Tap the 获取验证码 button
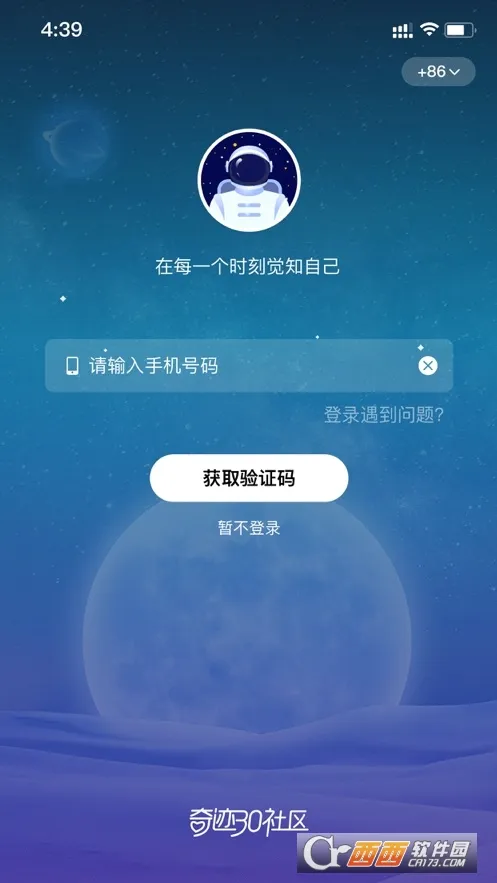The height and width of the screenshot is (883, 497). [249, 478]
